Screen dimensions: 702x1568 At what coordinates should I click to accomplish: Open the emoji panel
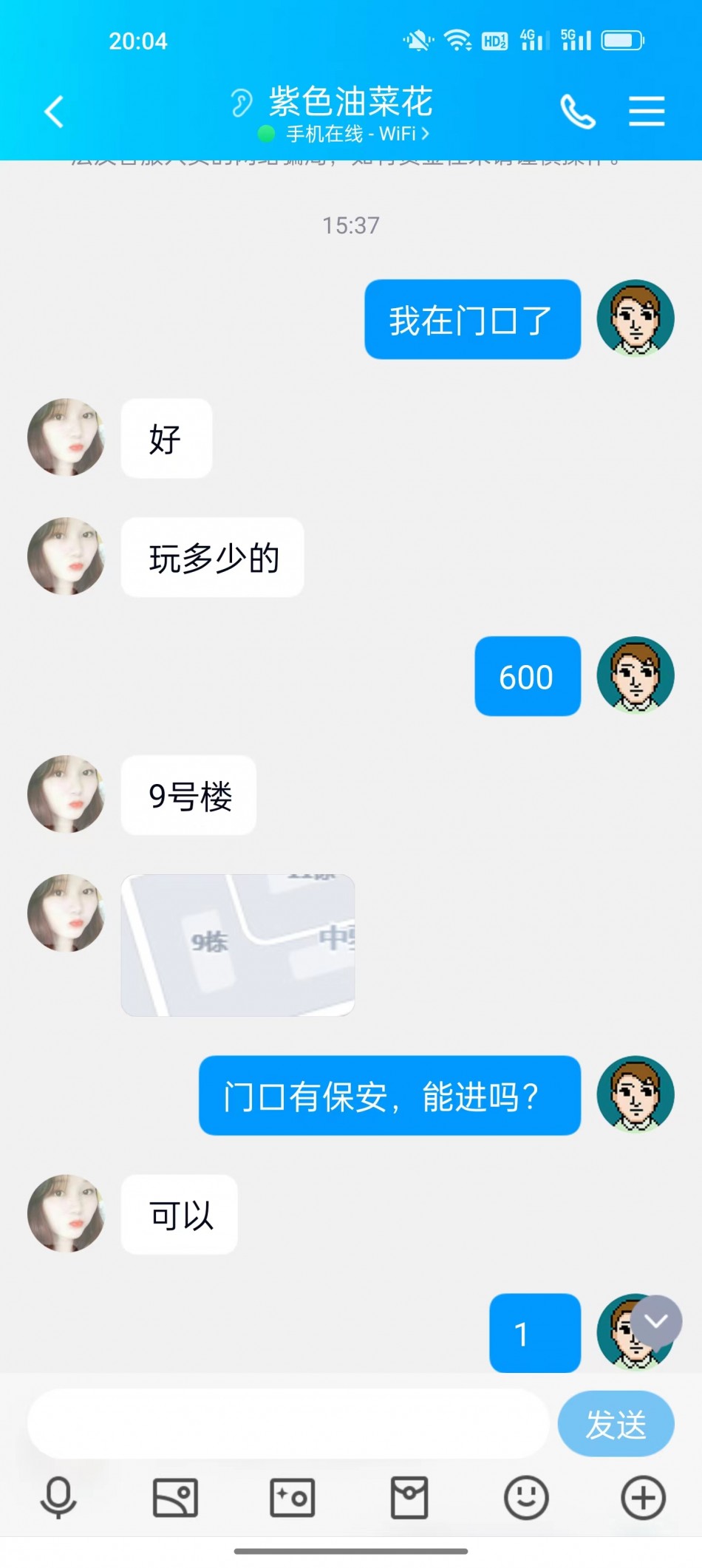526,1497
